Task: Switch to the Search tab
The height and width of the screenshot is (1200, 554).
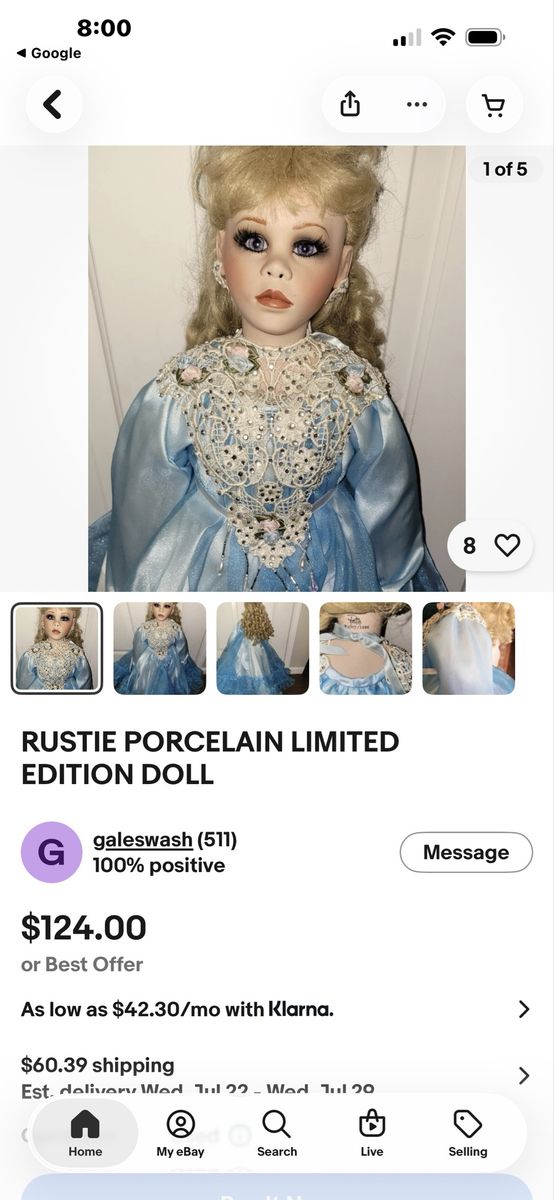Action: click(277, 1133)
